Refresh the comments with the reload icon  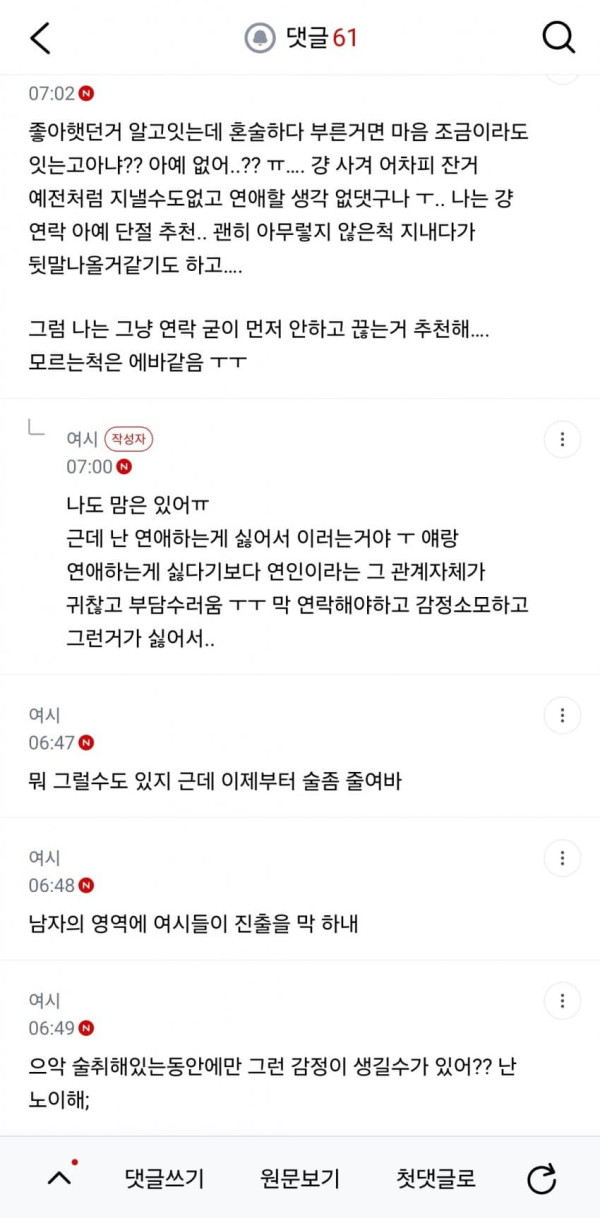pyautogui.click(x=541, y=1179)
